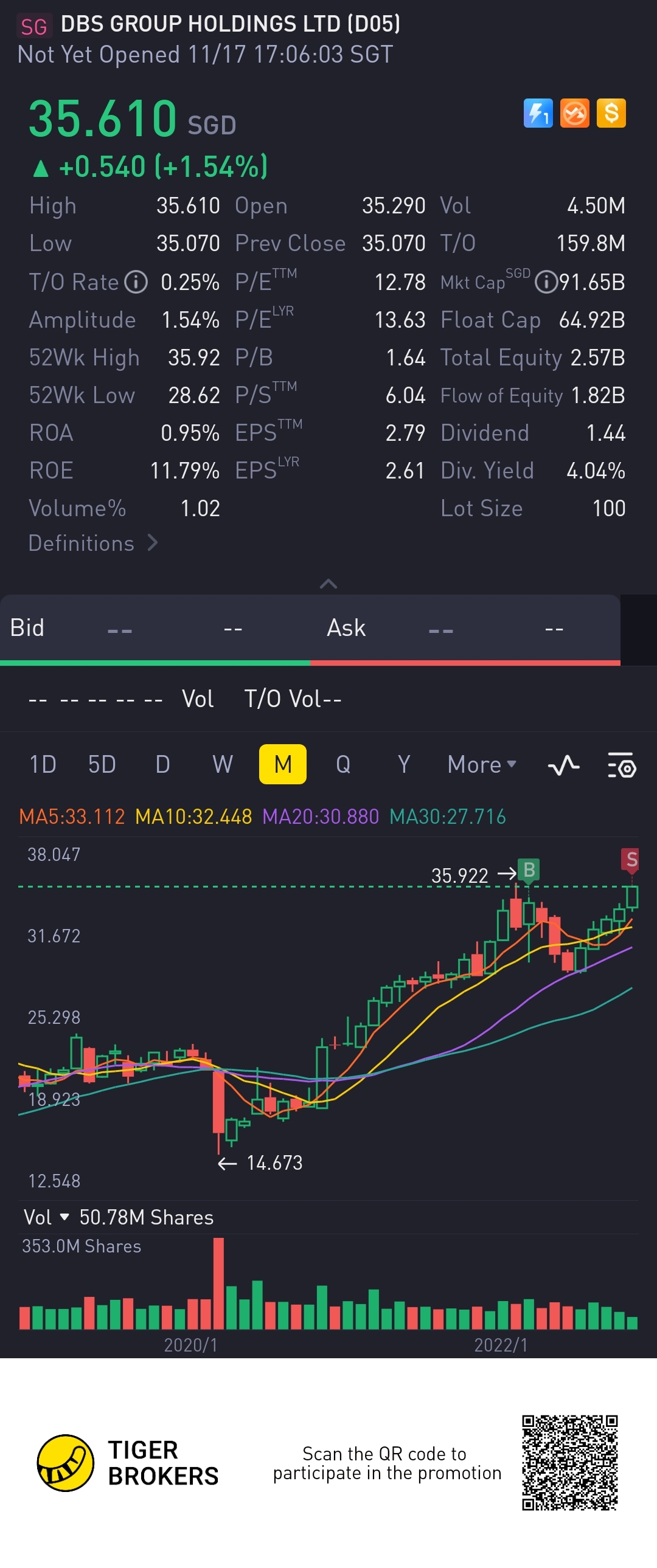The height and width of the screenshot is (1568, 657).
Task: Switch chart to 1D timeframe
Action: (43, 764)
